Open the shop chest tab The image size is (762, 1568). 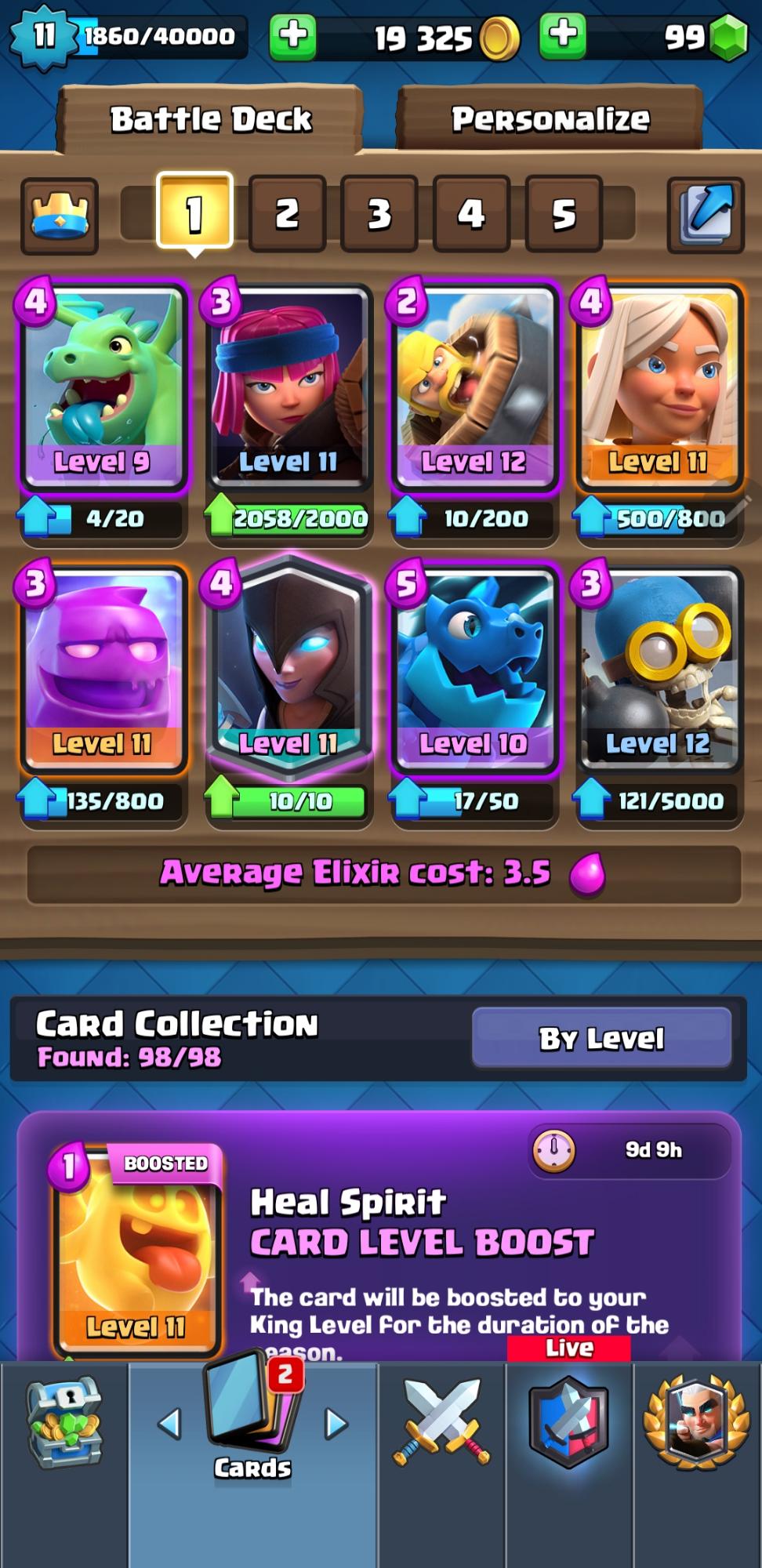pyautogui.click(x=64, y=1423)
